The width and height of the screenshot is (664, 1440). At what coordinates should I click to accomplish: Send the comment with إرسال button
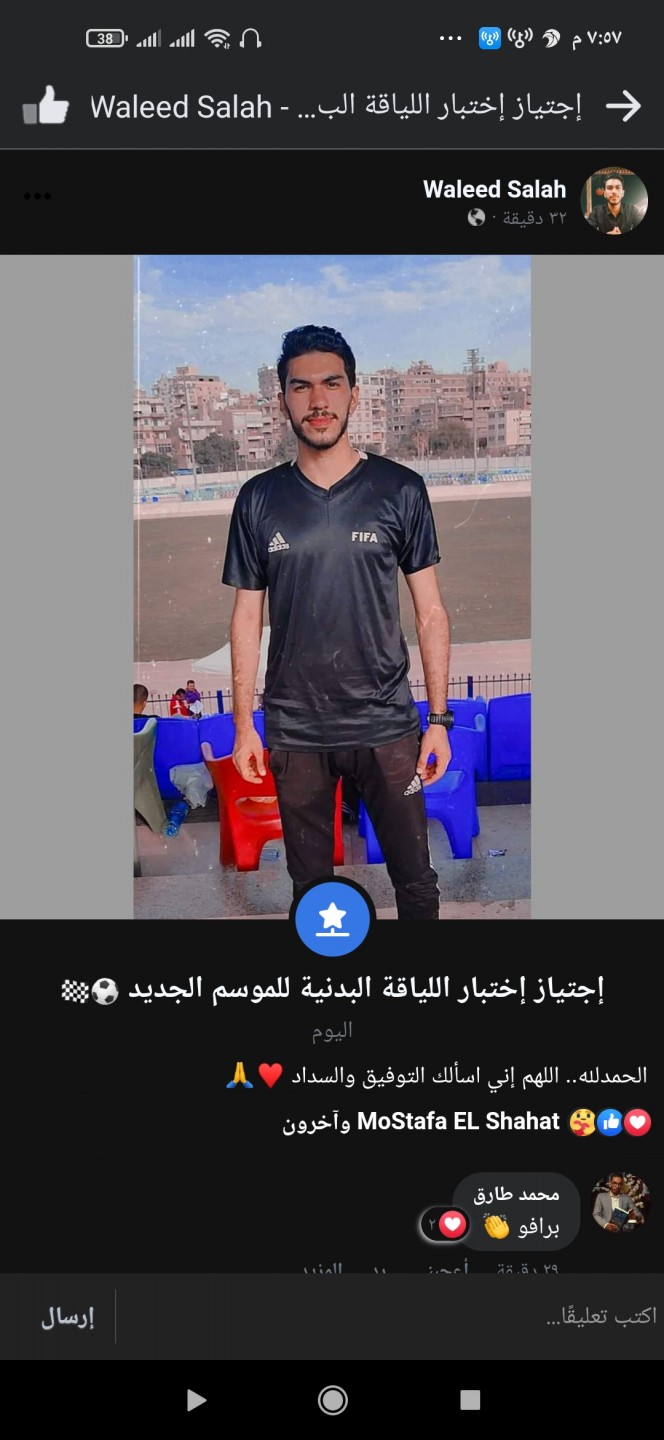[67, 1317]
